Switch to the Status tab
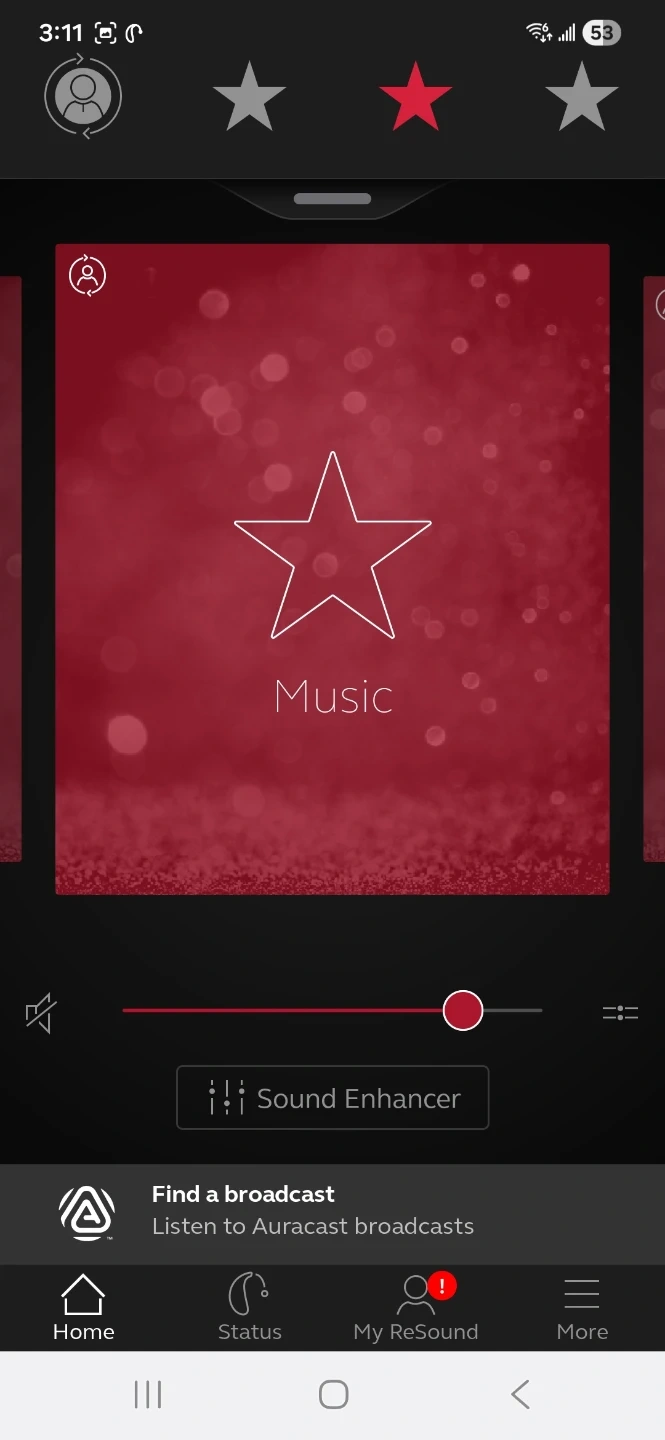 pos(249,1308)
